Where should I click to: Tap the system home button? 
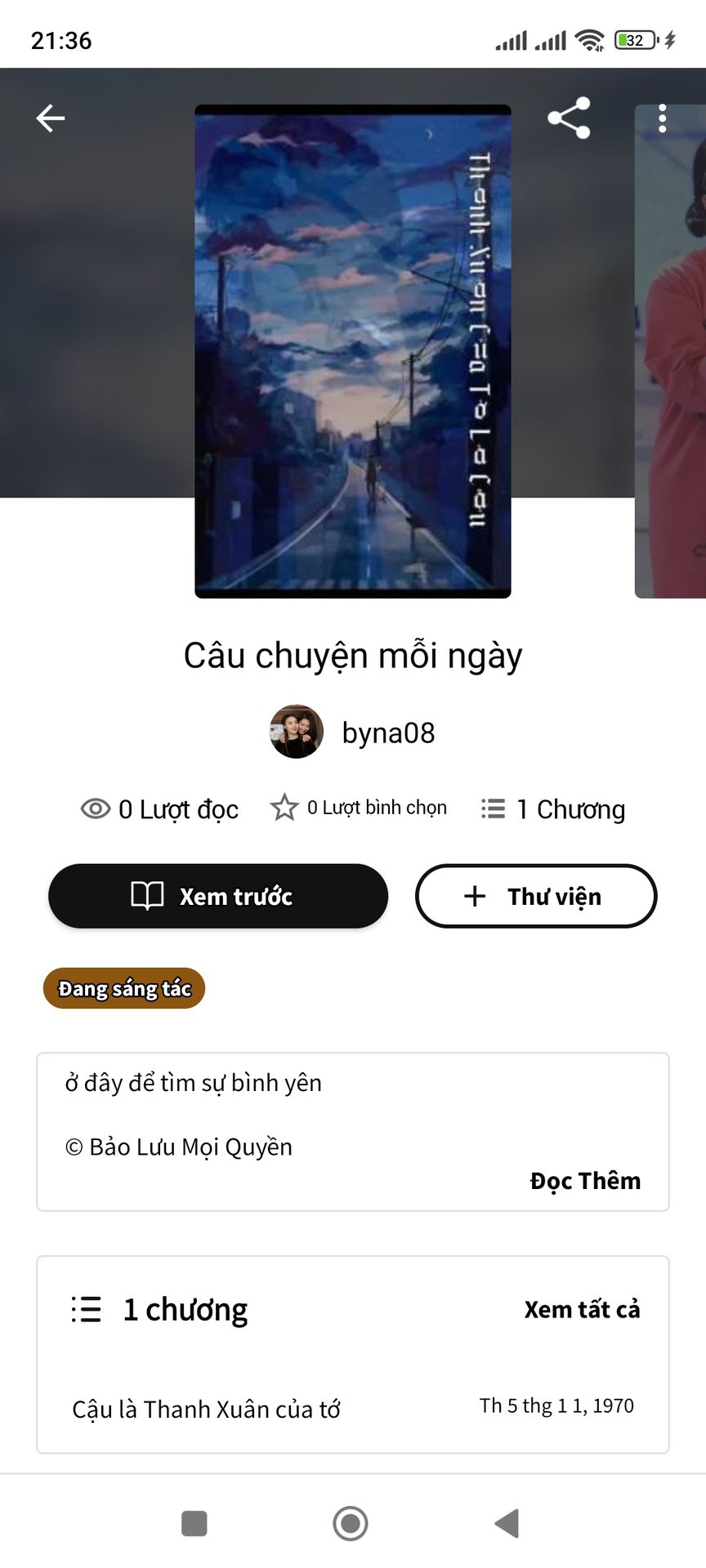tap(351, 1523)
